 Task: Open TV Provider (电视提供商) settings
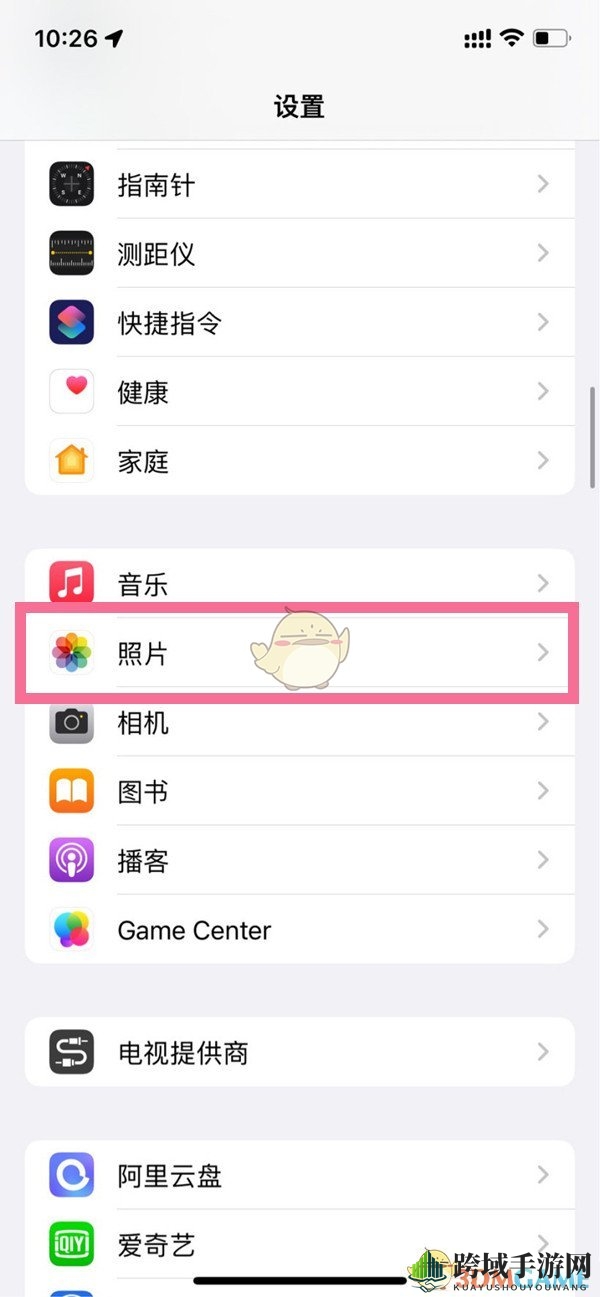tap(300, 1052)
